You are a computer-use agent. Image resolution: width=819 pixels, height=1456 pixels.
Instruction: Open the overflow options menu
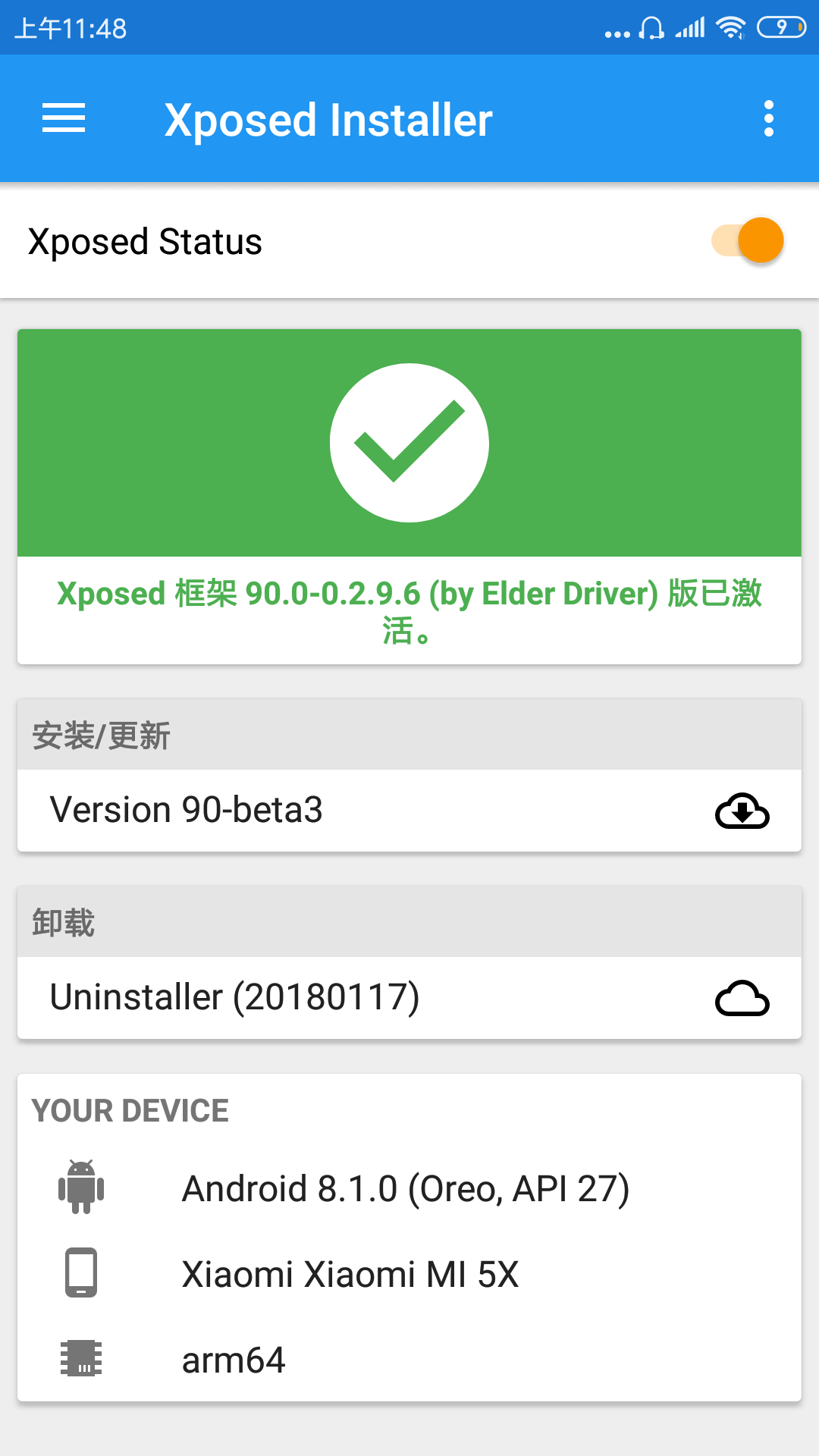[x=768, y=119]
